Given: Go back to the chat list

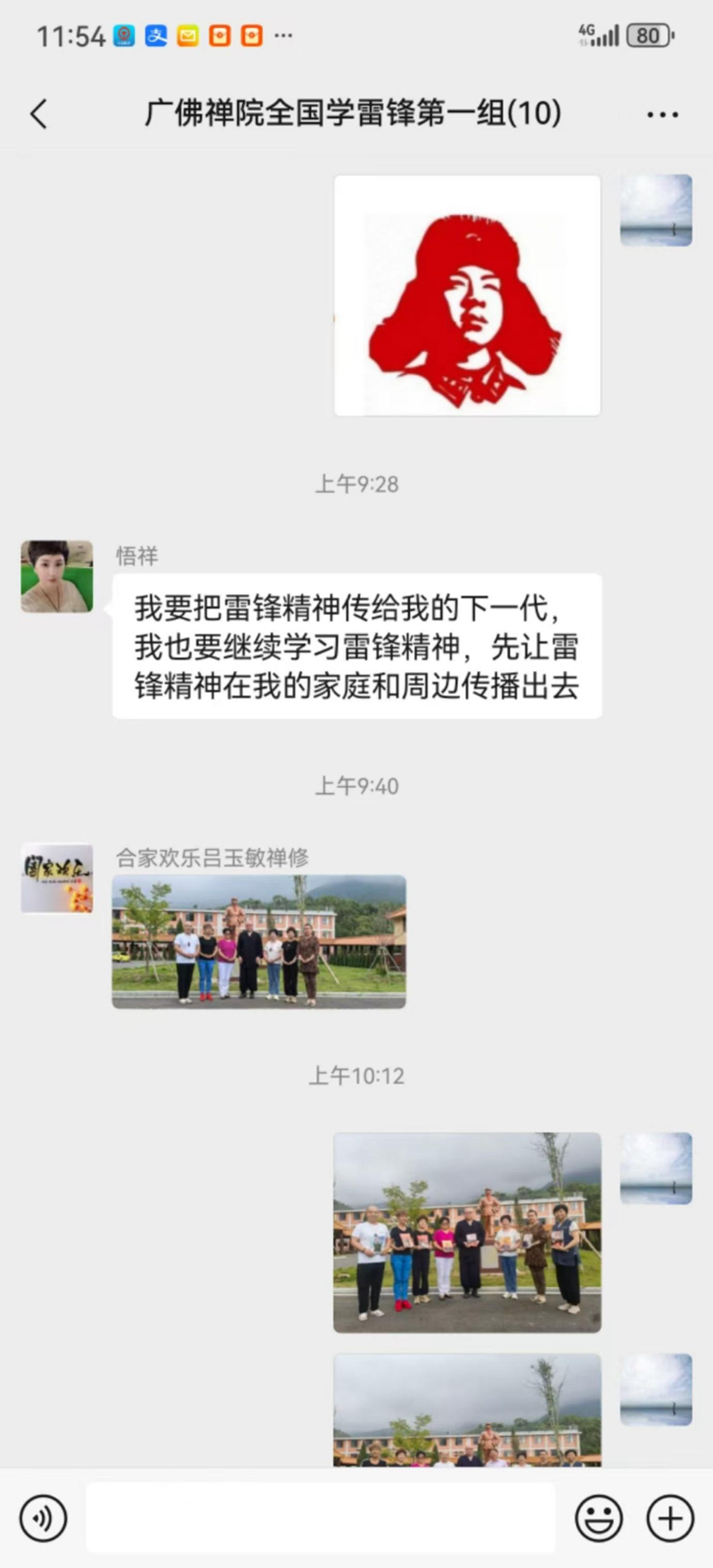Looking at the screenshot, I should [38, 114].
